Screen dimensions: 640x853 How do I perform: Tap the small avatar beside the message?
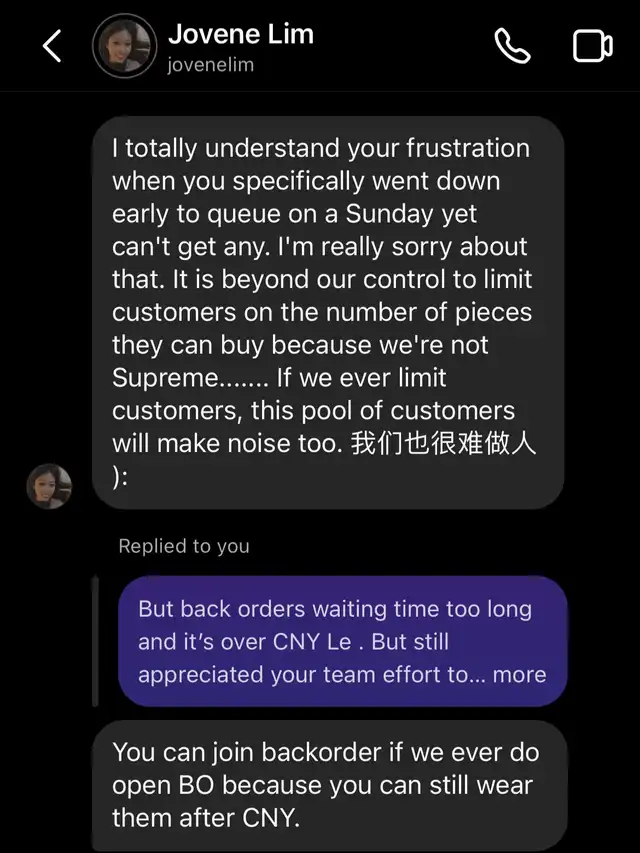pyautogui.click(x=49, y=487)
